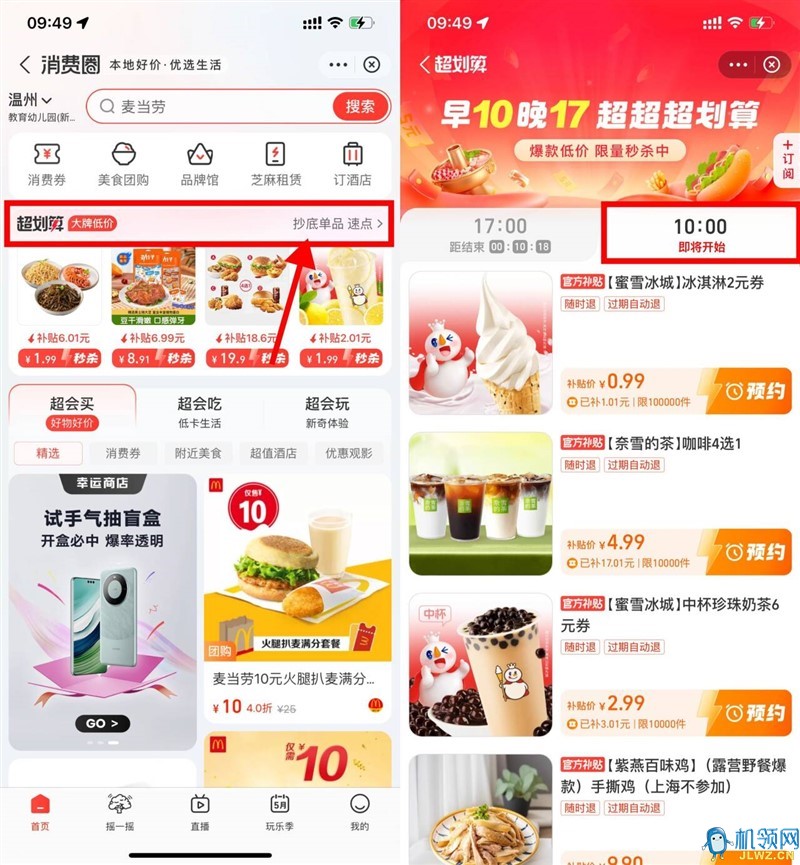Switch to the 超会吃 tab

point(199,411)
